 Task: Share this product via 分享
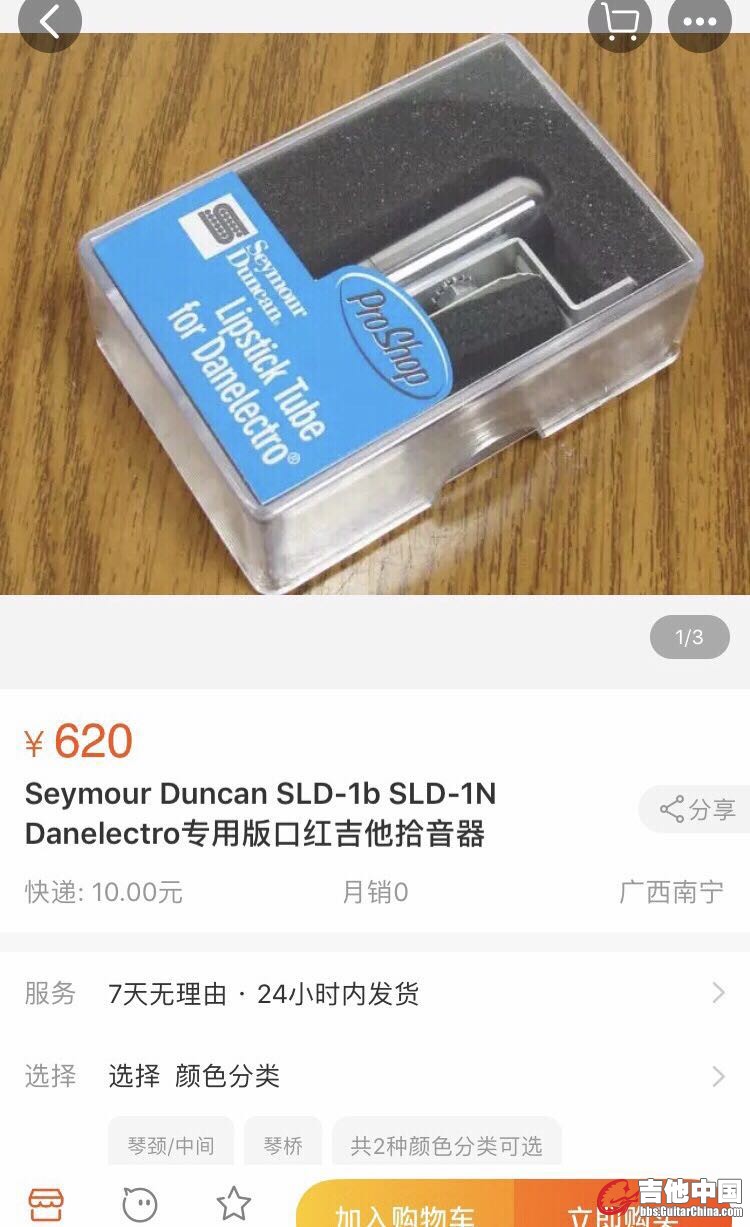click(697, 809)
